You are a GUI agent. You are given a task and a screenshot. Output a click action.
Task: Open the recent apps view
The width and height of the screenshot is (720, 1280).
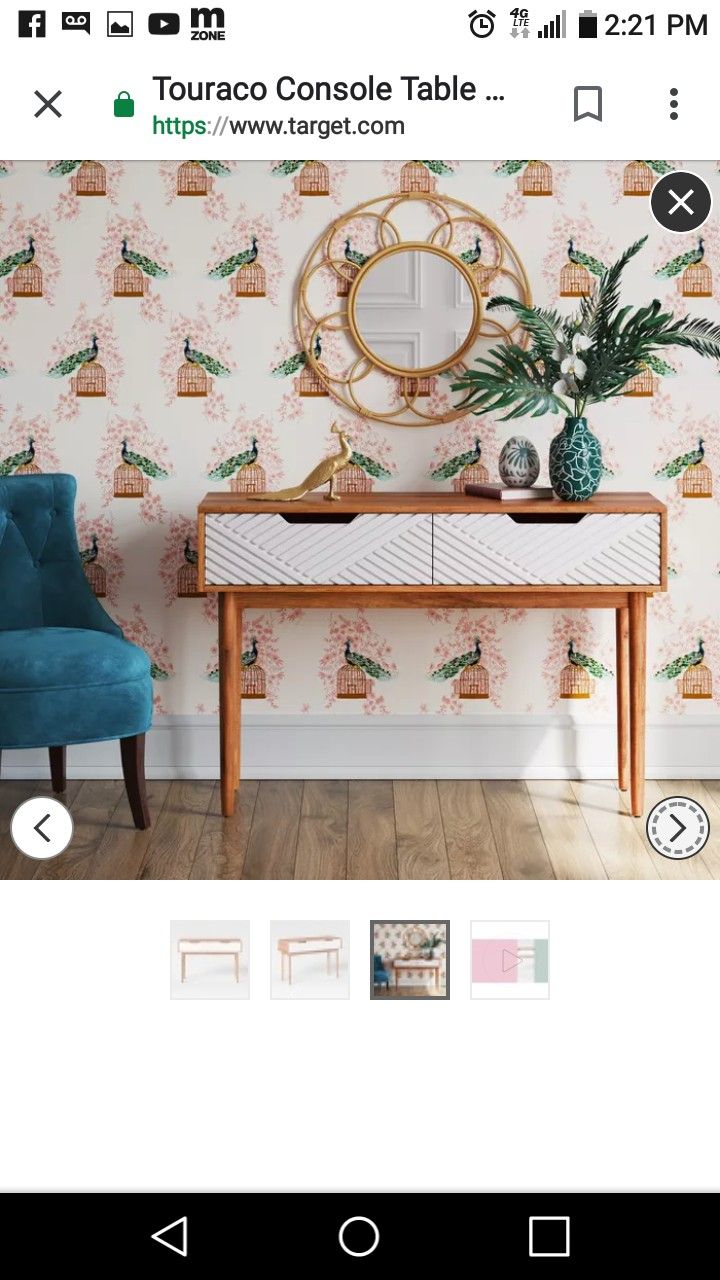549,1236
